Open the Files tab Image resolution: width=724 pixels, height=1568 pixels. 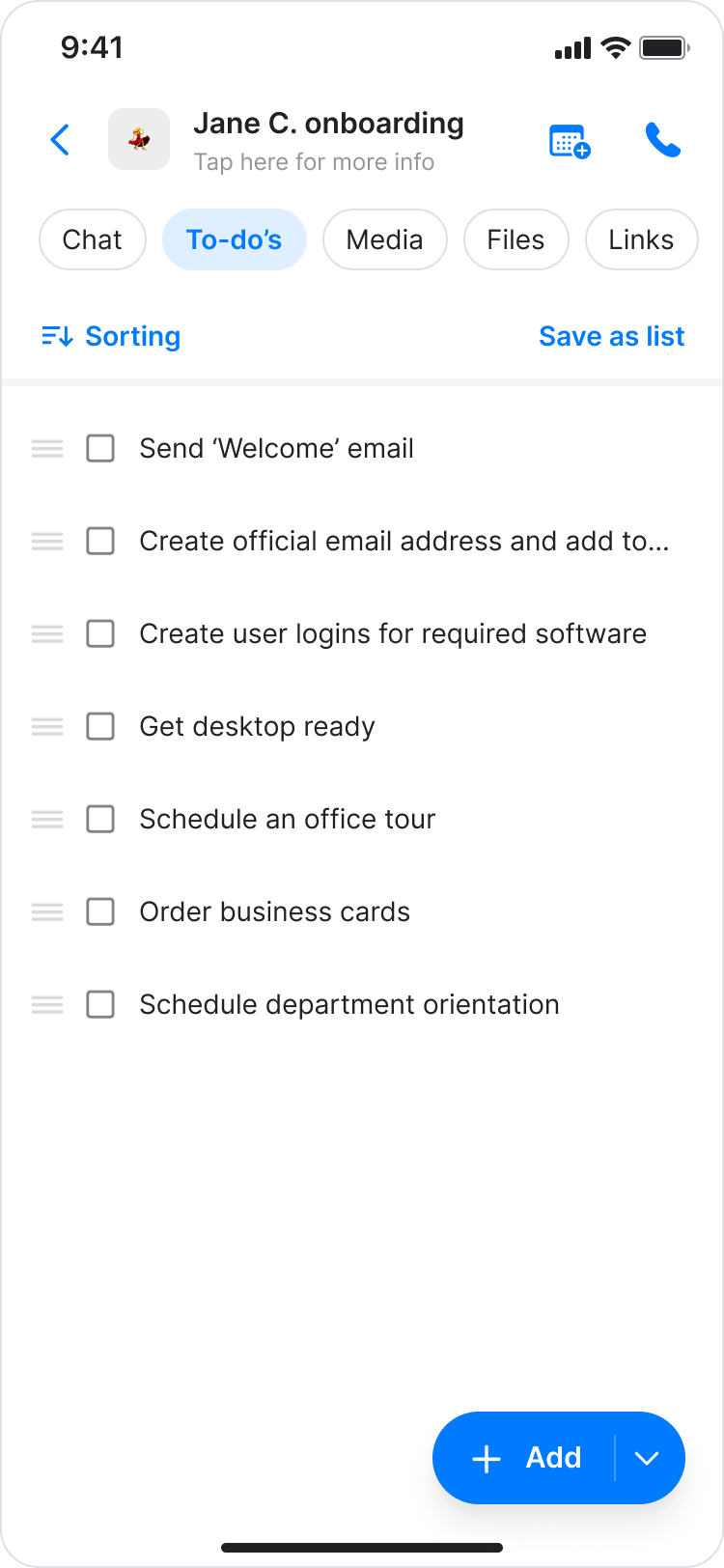point(515,239)
